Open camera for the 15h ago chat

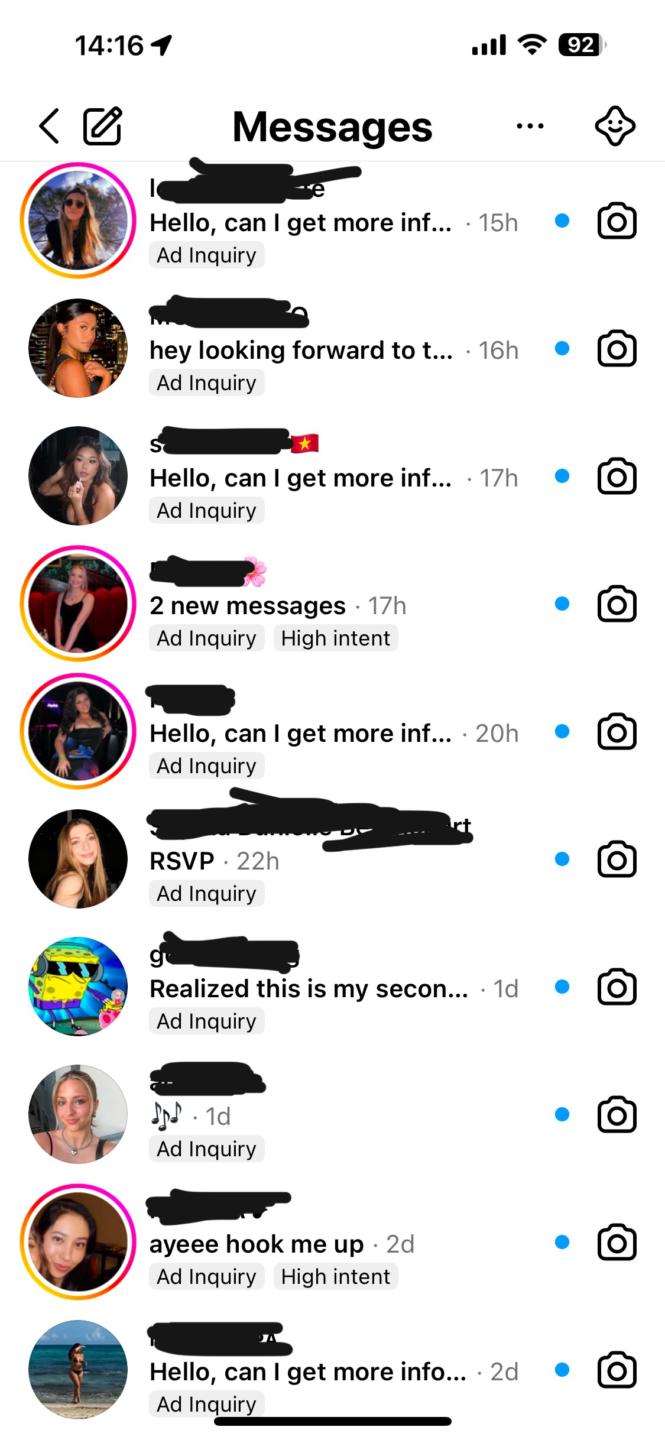(x=617, y=221)
